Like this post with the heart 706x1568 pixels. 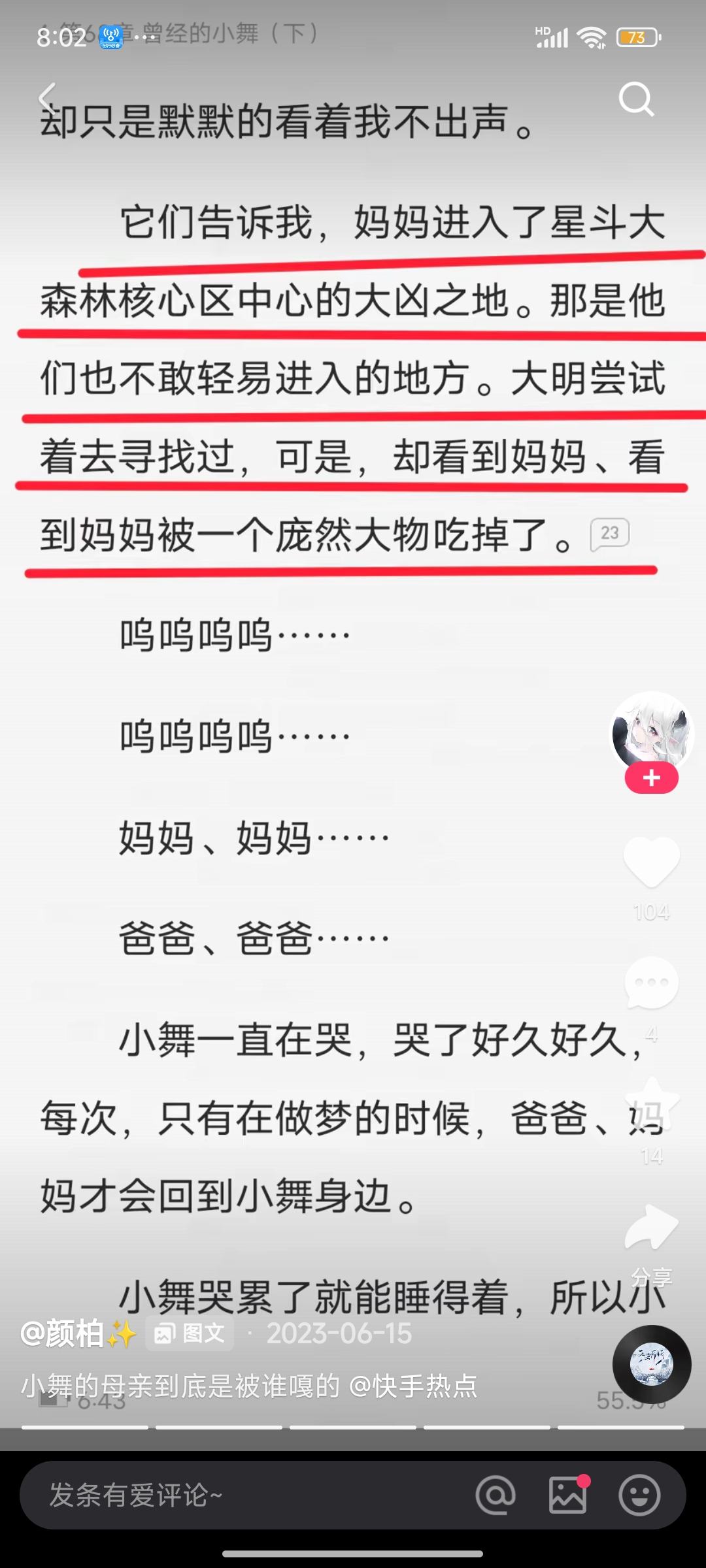pyautogui.click(x=651, y=861)
